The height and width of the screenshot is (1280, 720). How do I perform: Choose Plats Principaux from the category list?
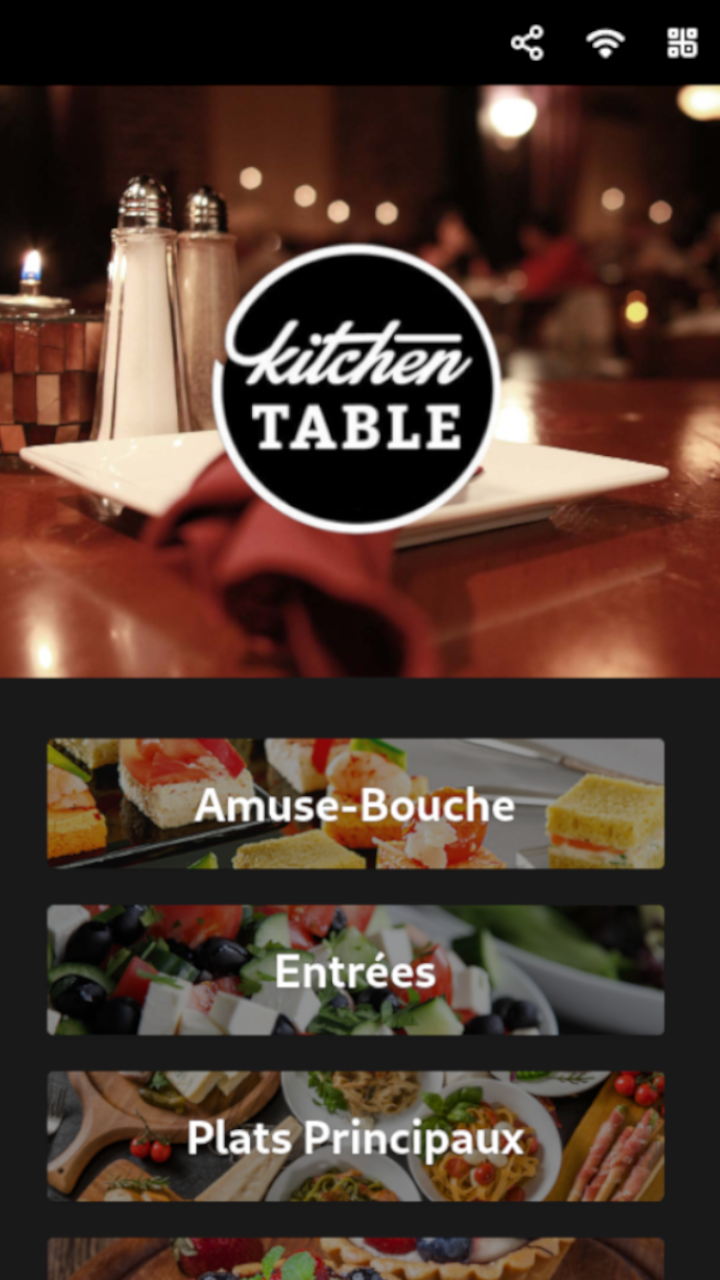pyautogui.click(x=355, y=1137)
